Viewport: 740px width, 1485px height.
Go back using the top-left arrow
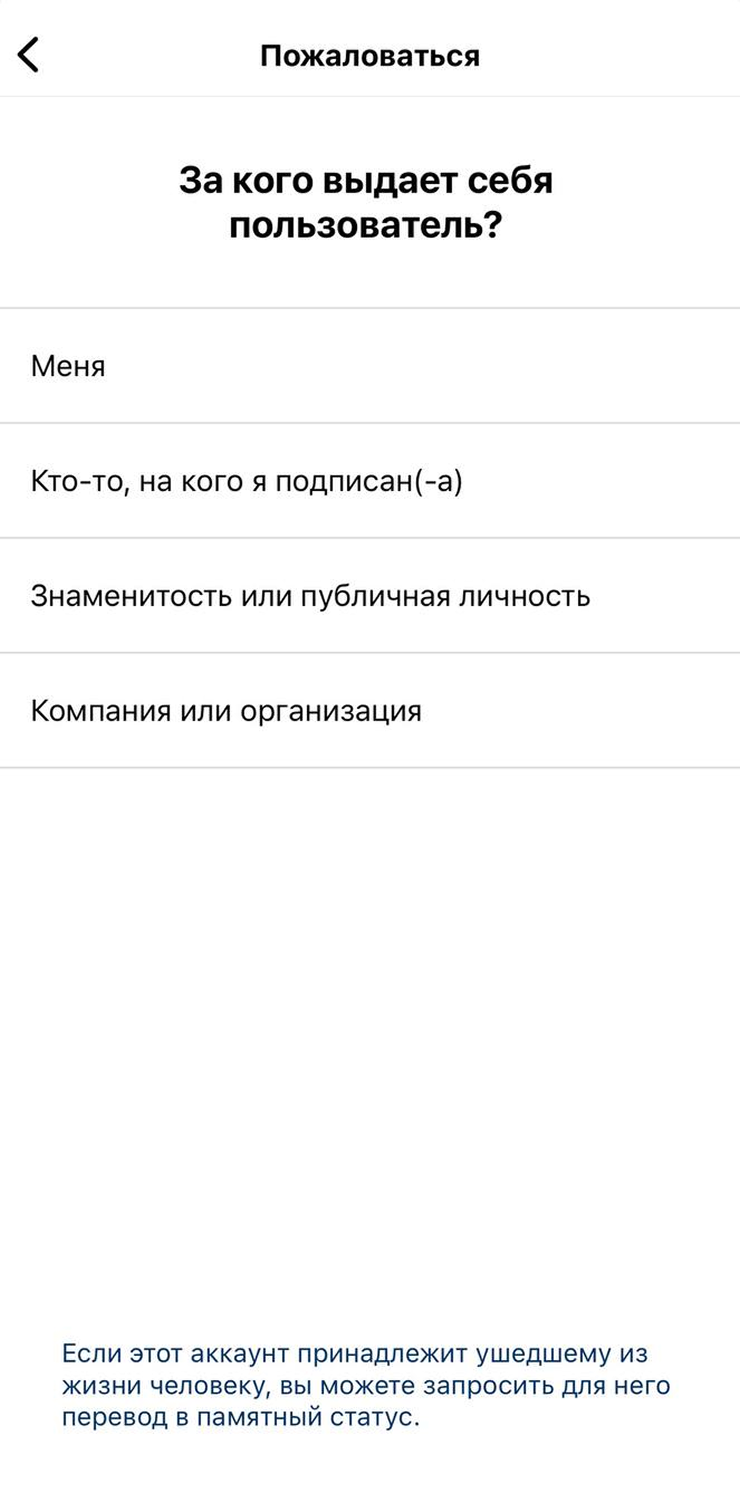29,55
